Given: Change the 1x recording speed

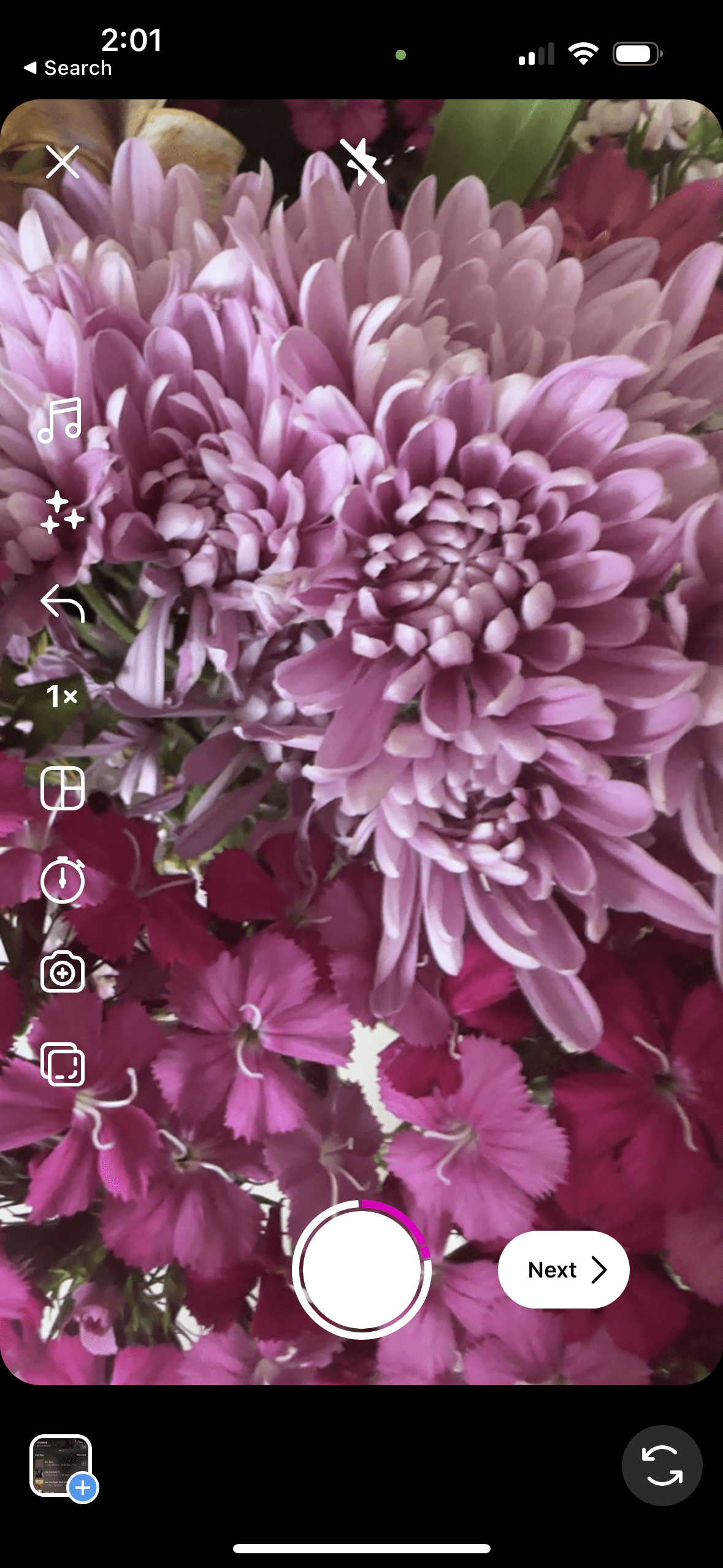Looking at the screenshot, I should (62, 696).
